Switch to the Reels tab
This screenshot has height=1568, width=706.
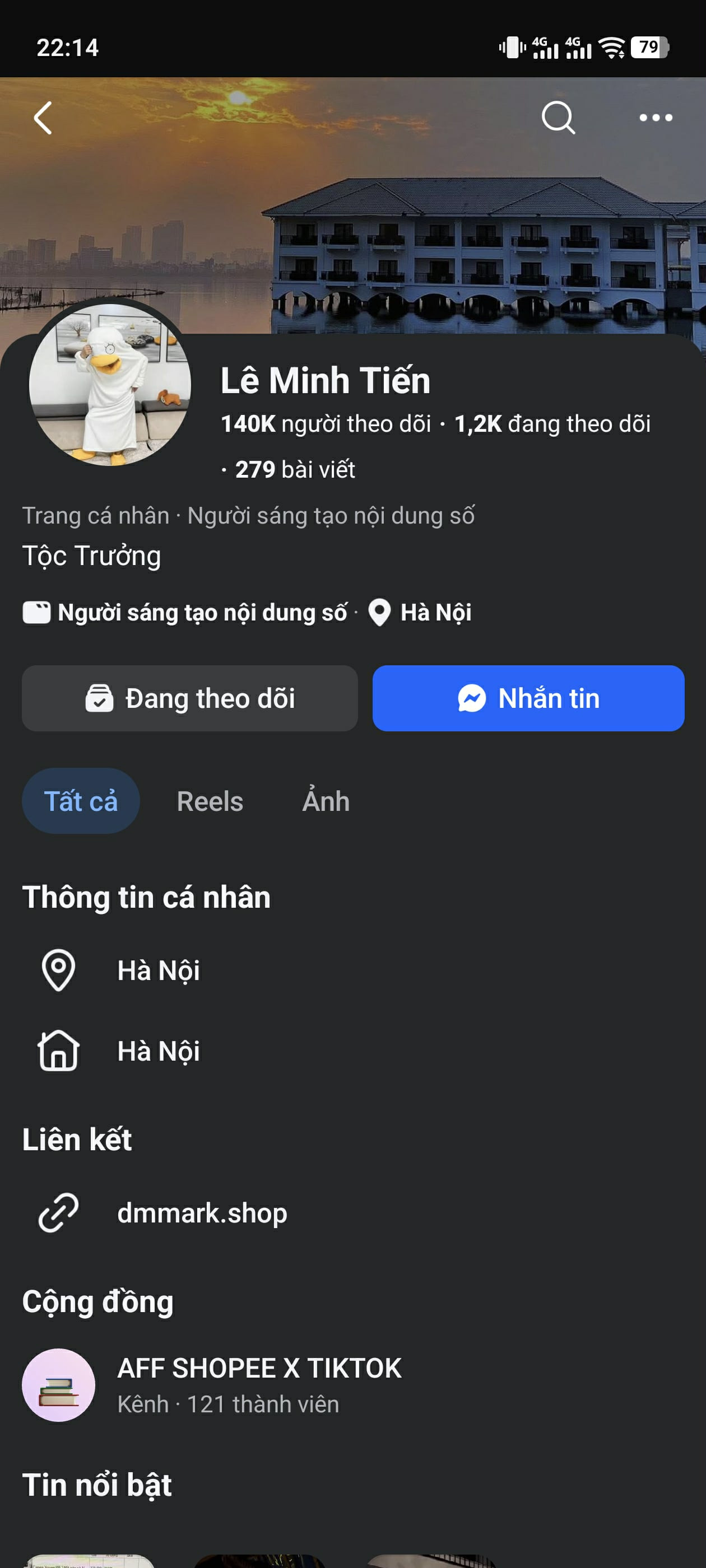(210, 801)
